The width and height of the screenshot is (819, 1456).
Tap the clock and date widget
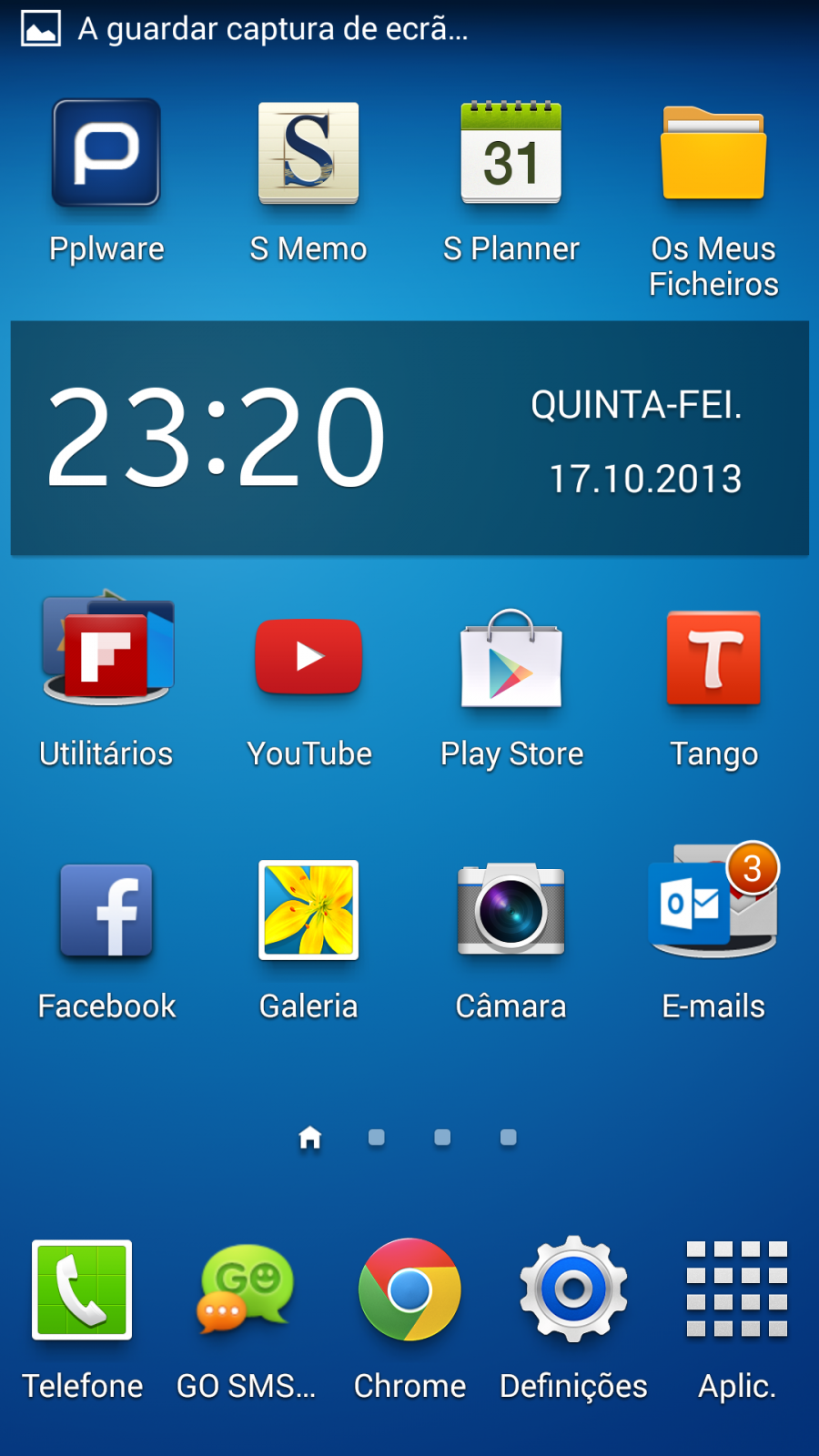(x=409, y=438)
